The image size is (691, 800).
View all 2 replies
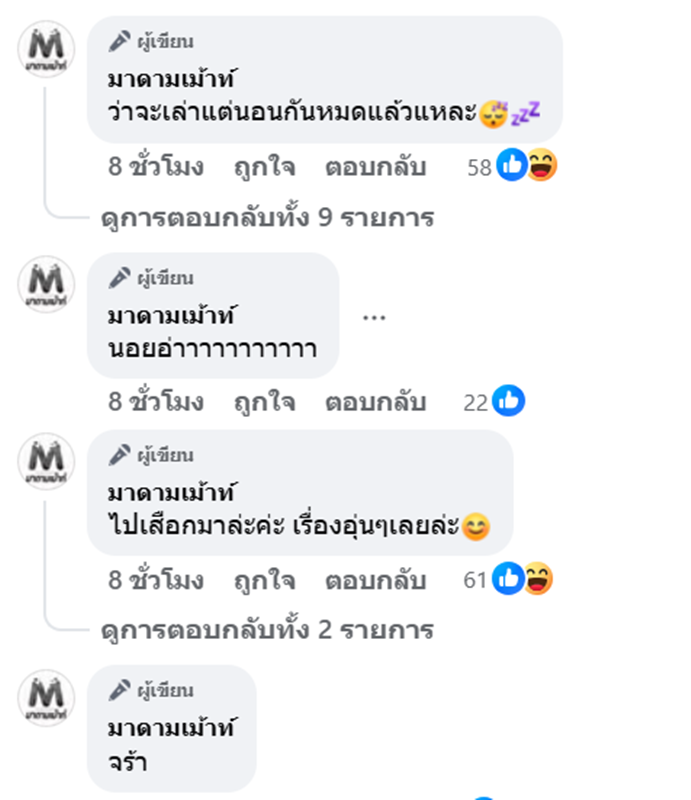[268, 631]
